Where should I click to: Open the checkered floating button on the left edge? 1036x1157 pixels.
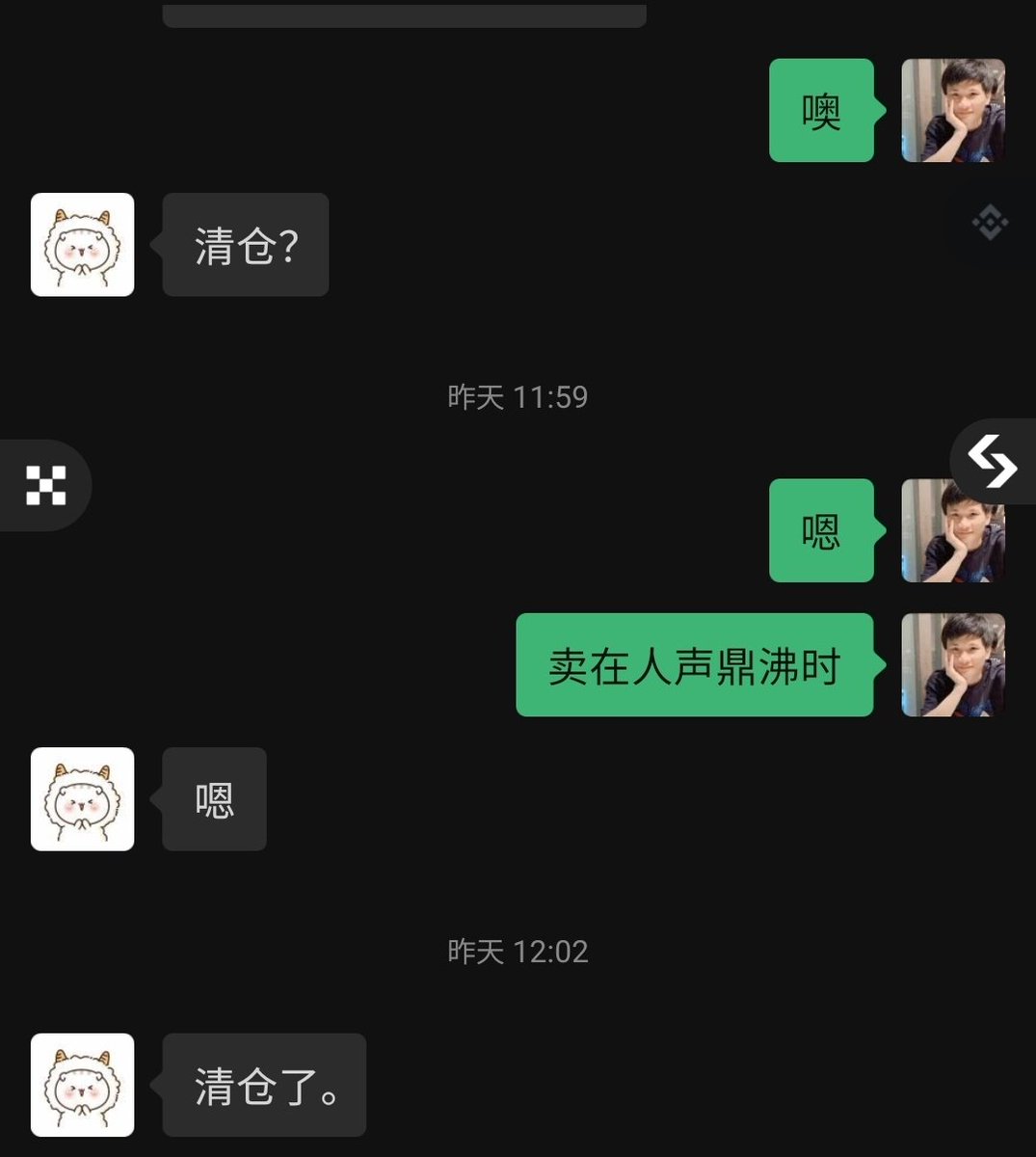pyautogui.click(x=45, y=485)
